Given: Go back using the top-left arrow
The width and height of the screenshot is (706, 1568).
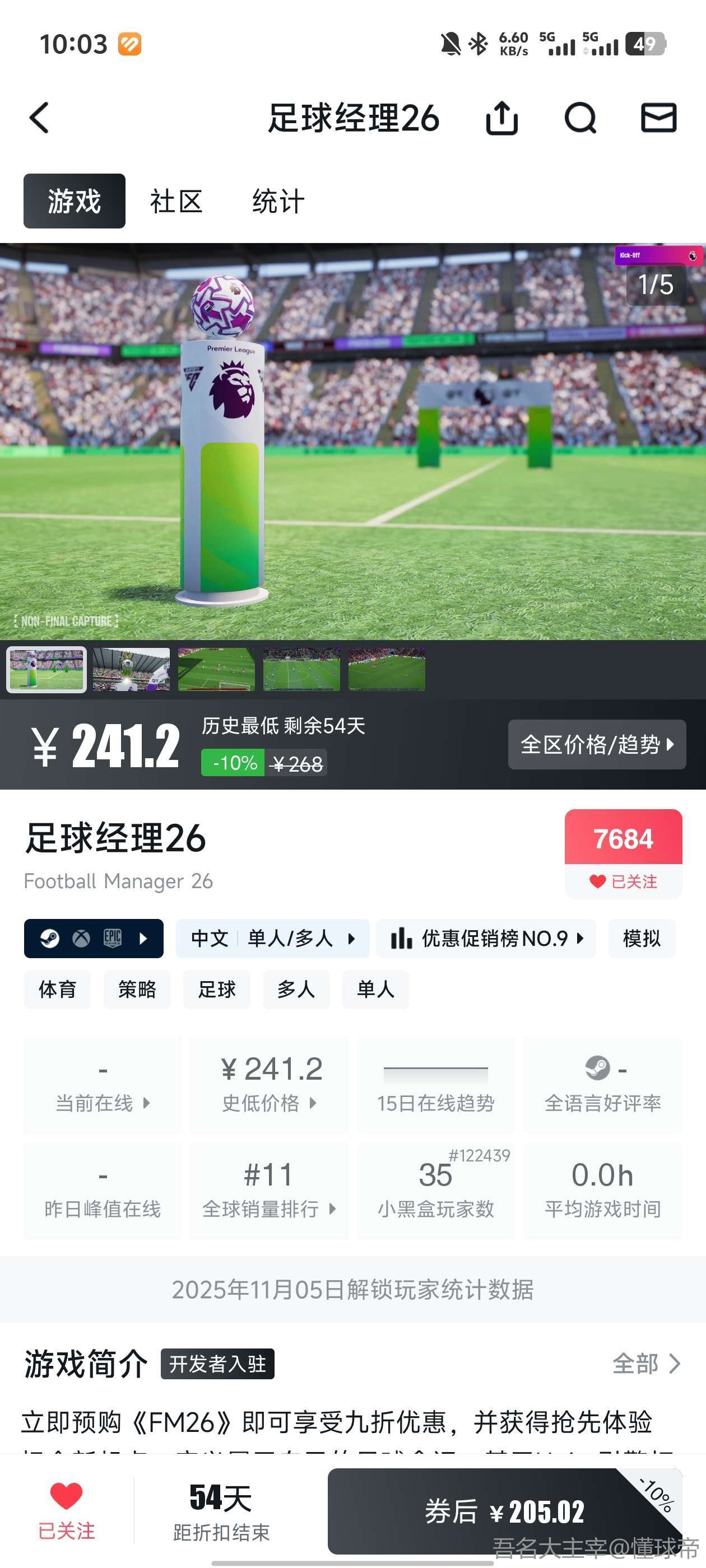Looking at the screenshot, I should [x=40, y=118].
